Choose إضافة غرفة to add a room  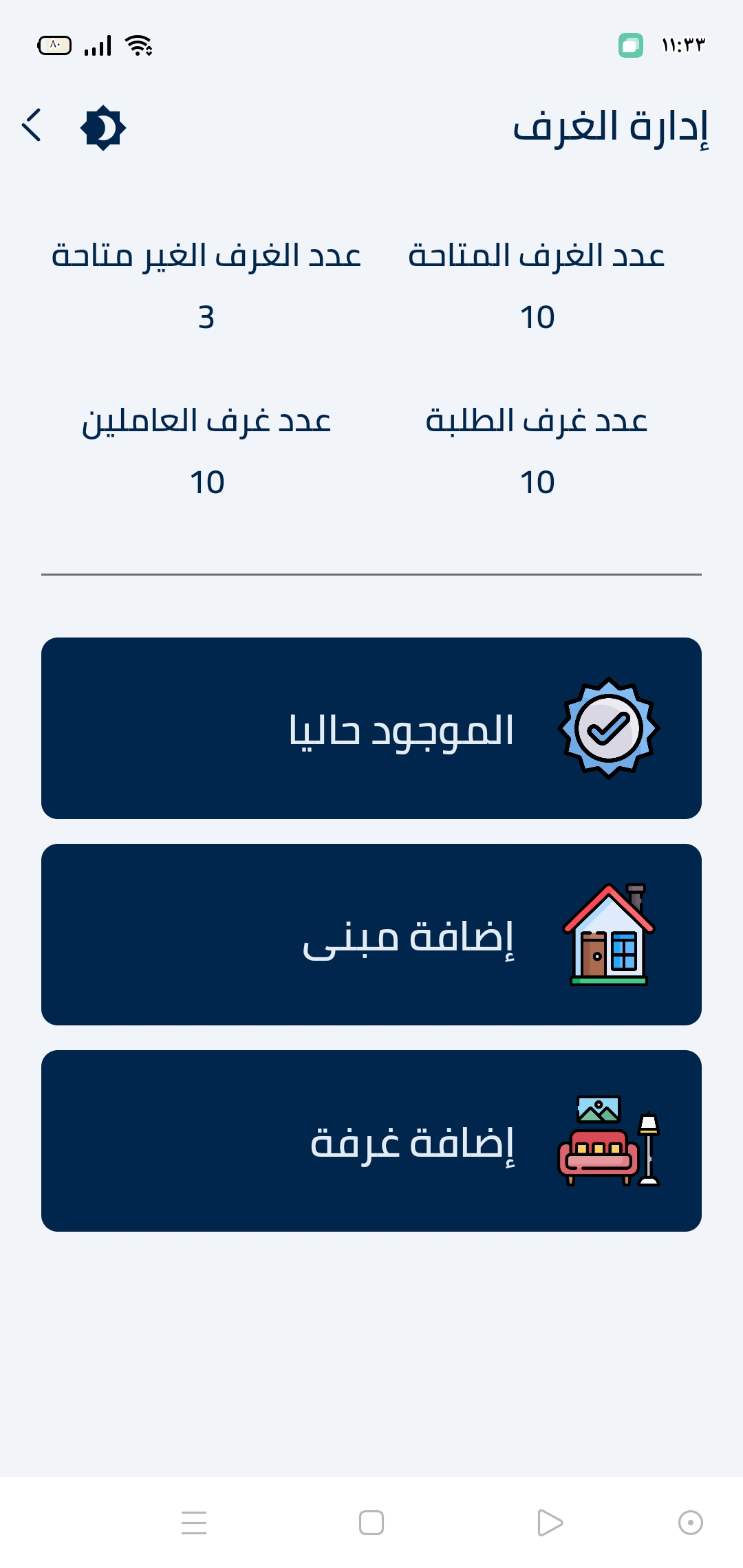coord(371,1141)
